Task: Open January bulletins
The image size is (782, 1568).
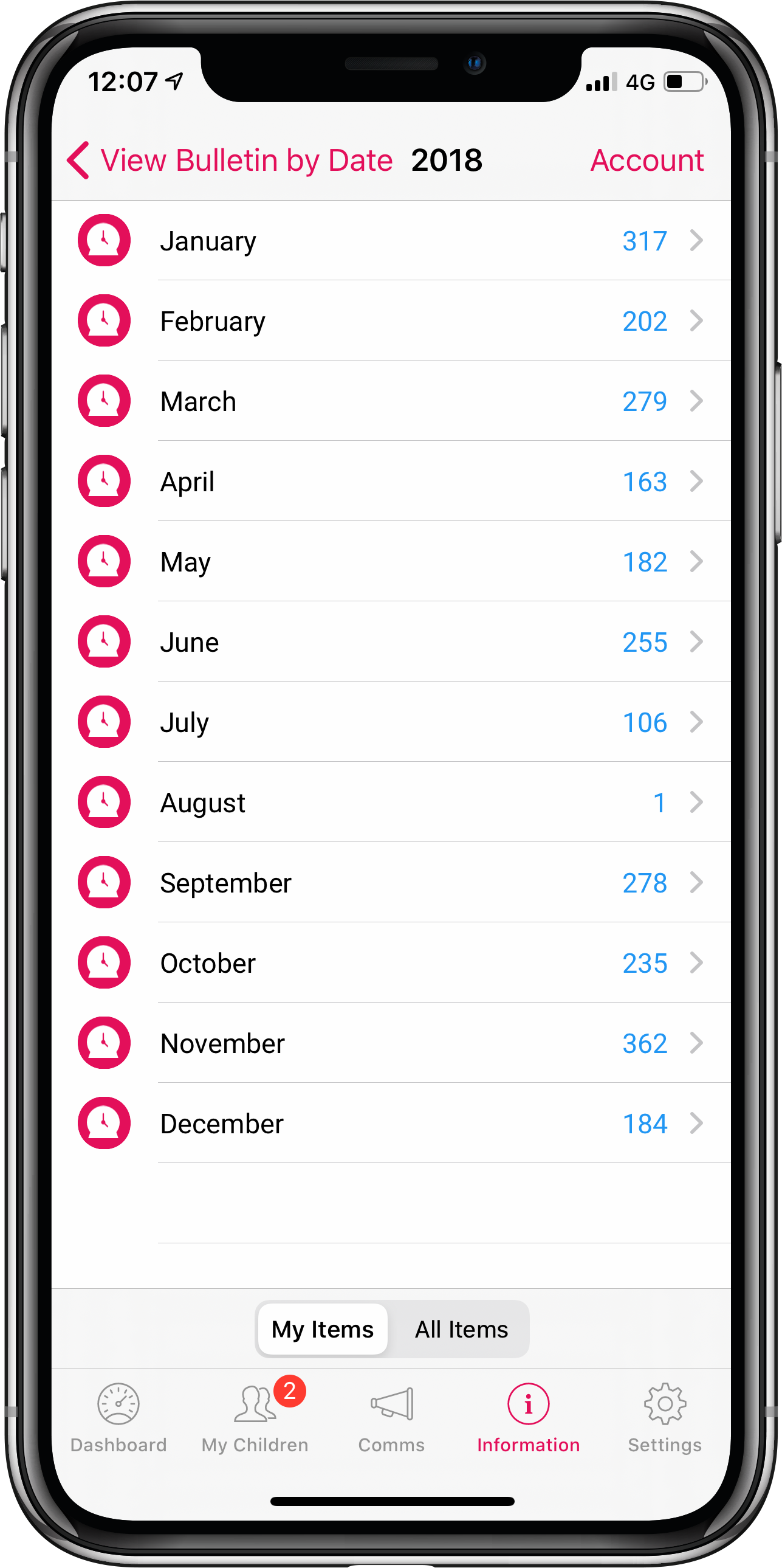Action: pos(391,240)
